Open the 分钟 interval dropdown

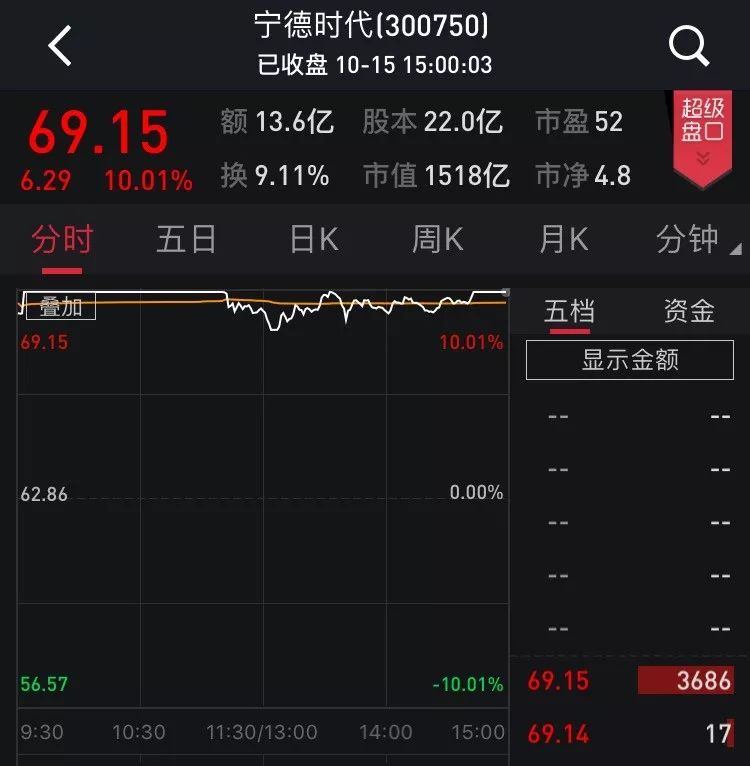697,240
